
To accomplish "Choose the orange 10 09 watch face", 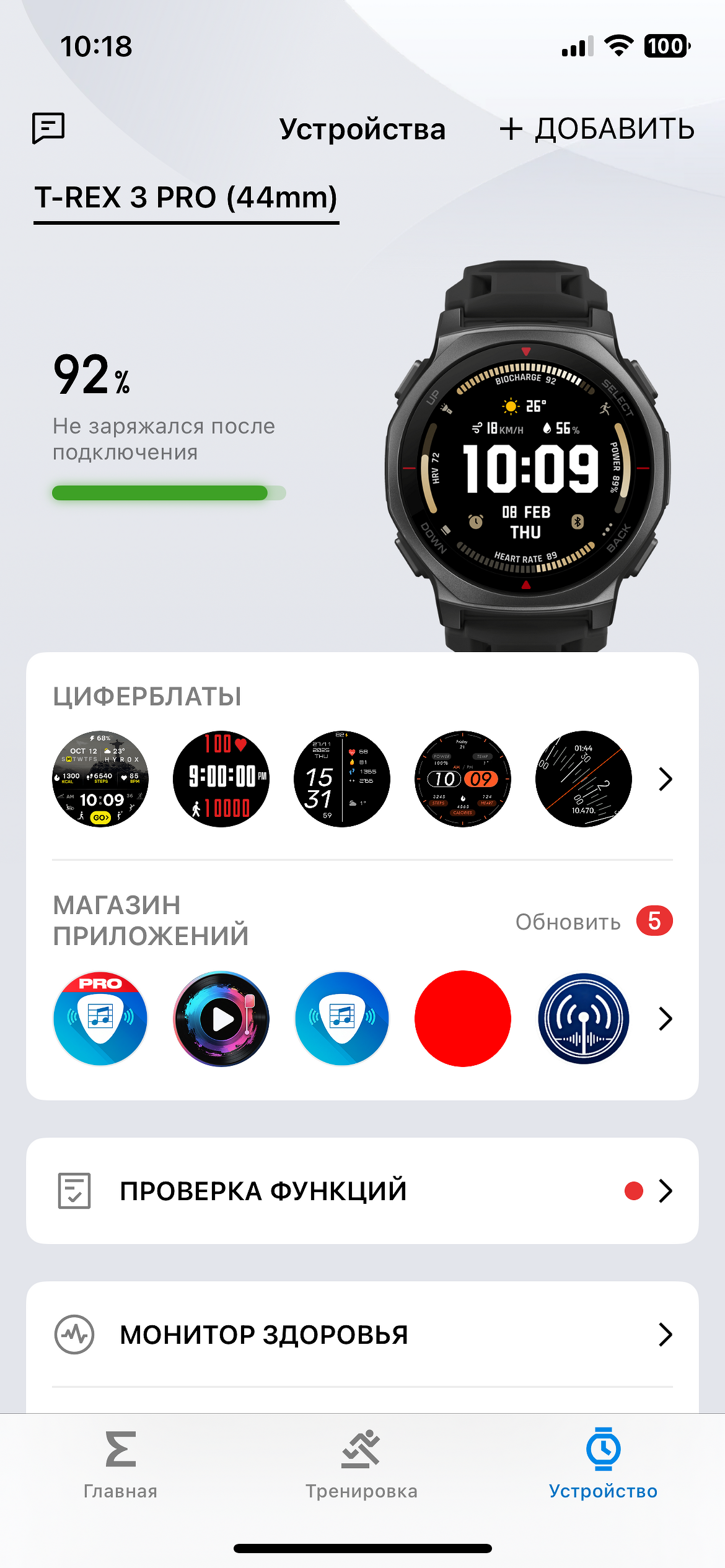I will click(463, 778).
